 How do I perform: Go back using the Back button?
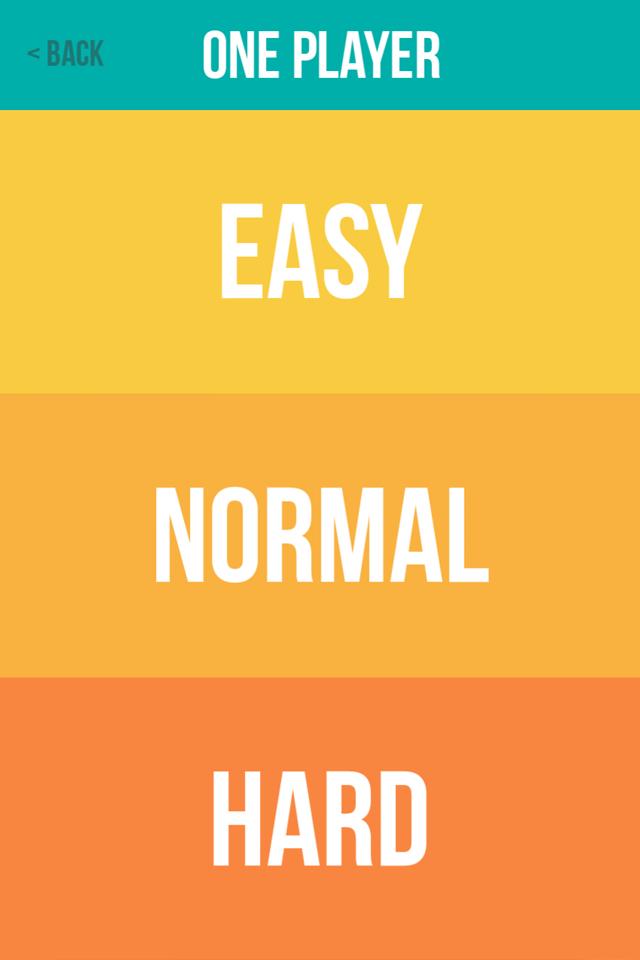[x=66, y=54]
